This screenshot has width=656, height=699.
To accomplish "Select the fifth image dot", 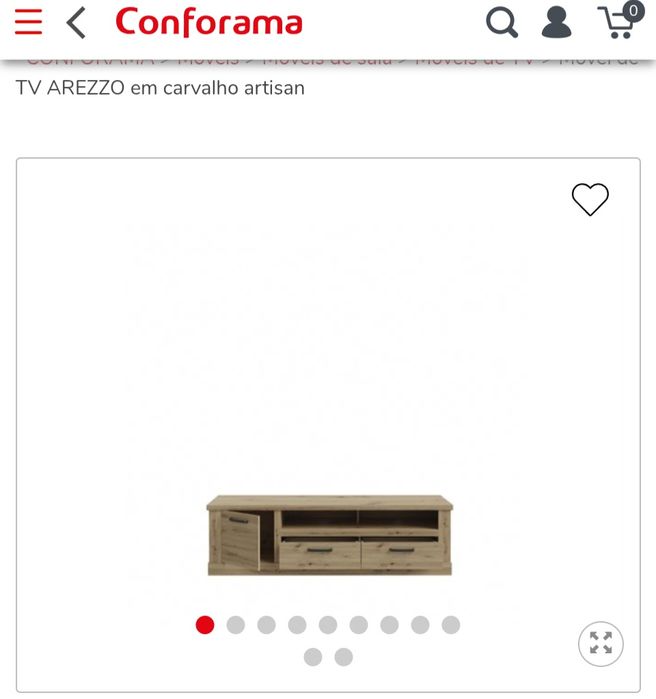I will [328, 625].
